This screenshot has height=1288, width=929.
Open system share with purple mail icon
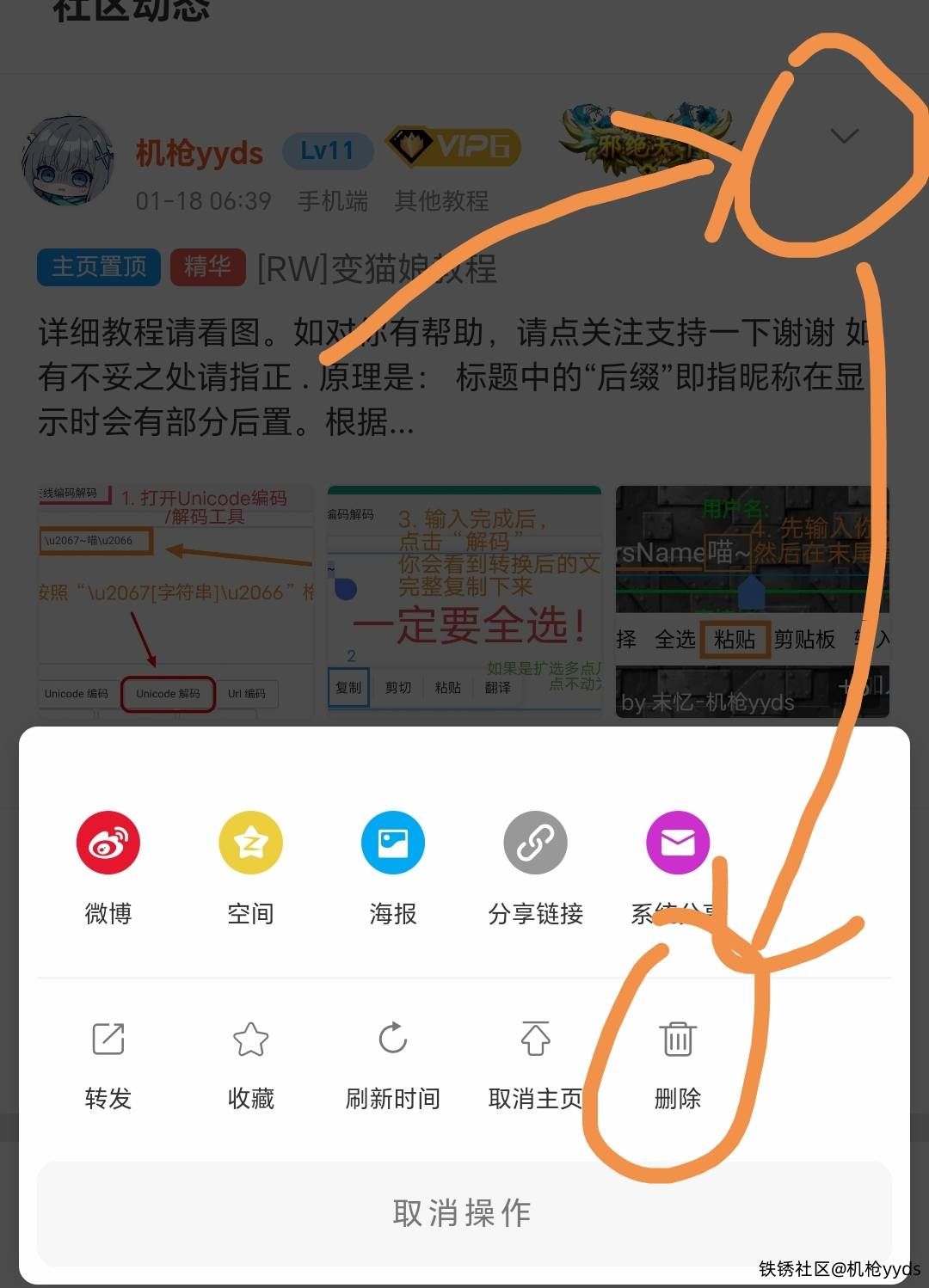point(678,843)
